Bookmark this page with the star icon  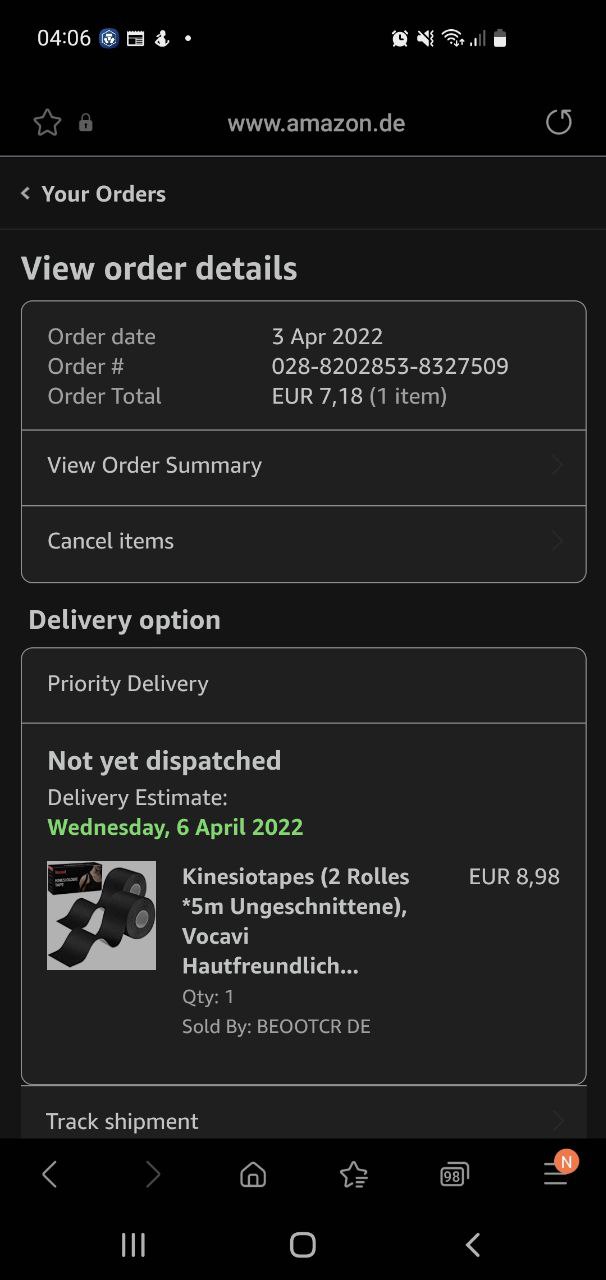[47, 123]
